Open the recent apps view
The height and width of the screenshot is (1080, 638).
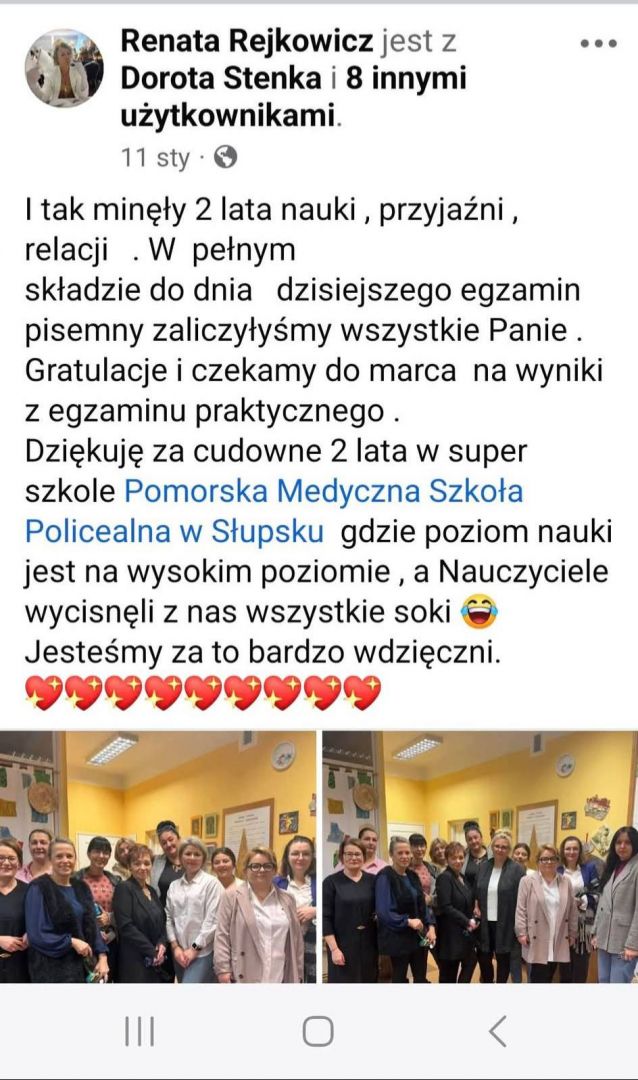(x=139, y=1031)
